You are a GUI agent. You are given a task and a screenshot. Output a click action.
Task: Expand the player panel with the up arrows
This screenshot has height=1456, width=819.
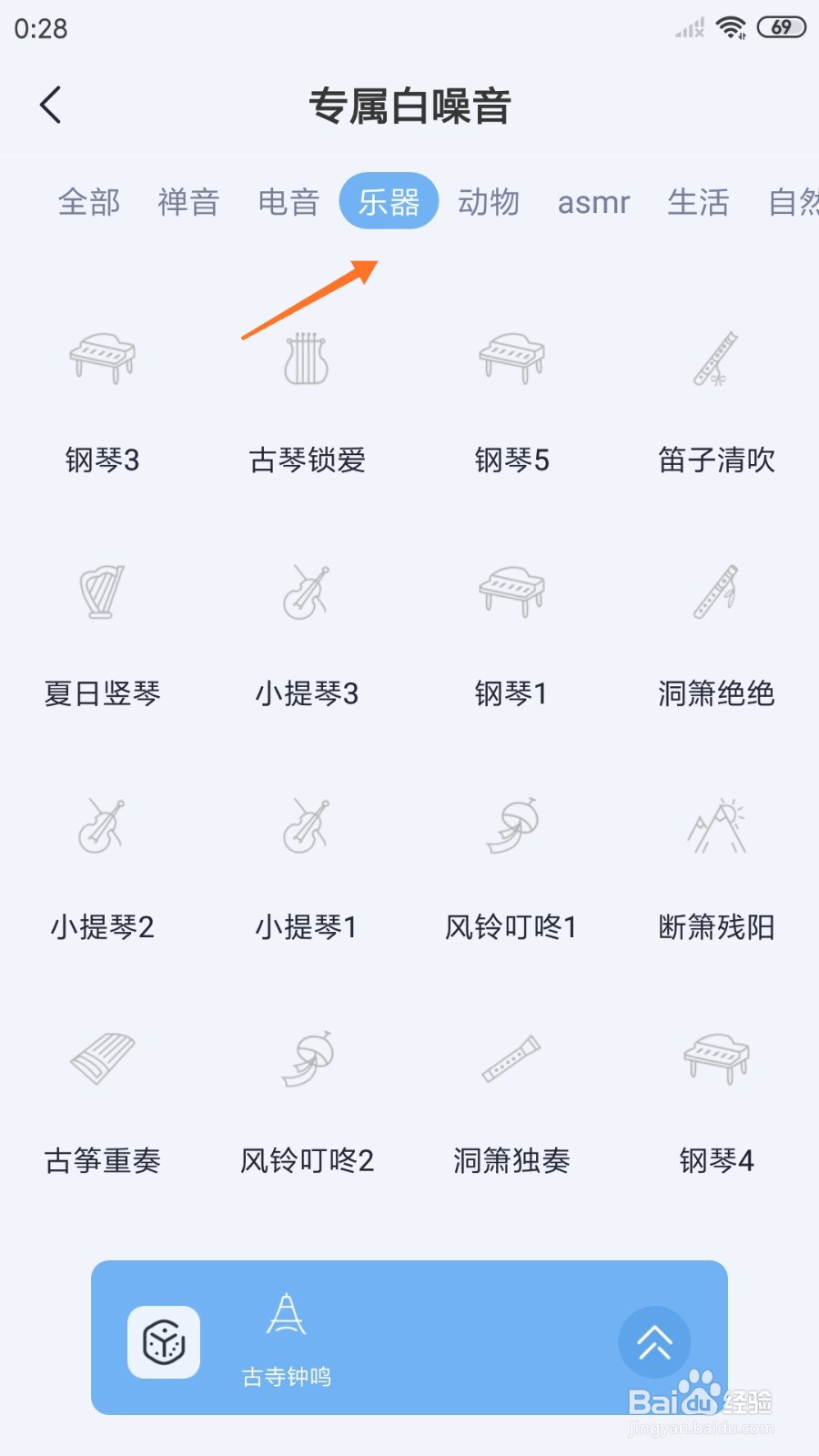pyautogui.click(x=654, y=1342)
